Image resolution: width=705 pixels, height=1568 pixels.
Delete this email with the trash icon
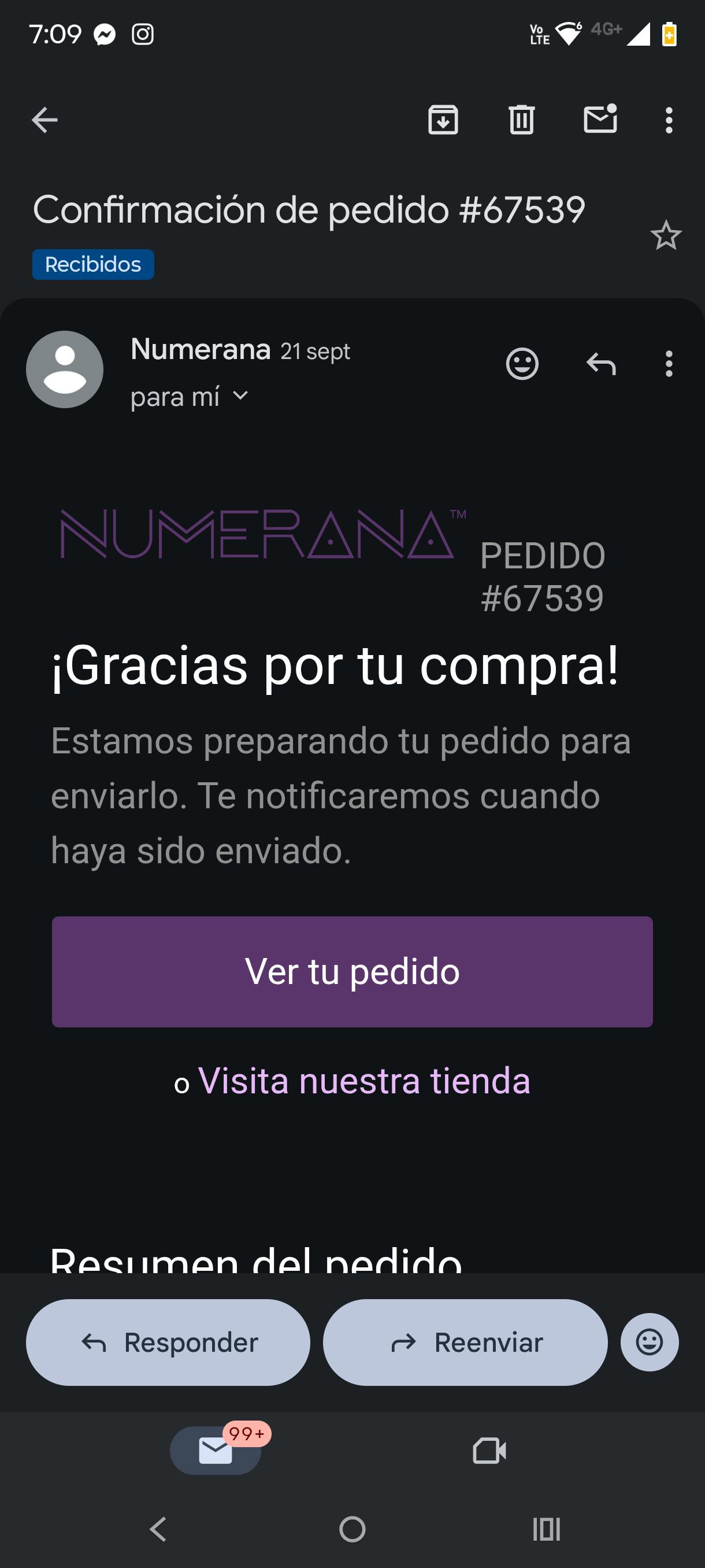521,119
